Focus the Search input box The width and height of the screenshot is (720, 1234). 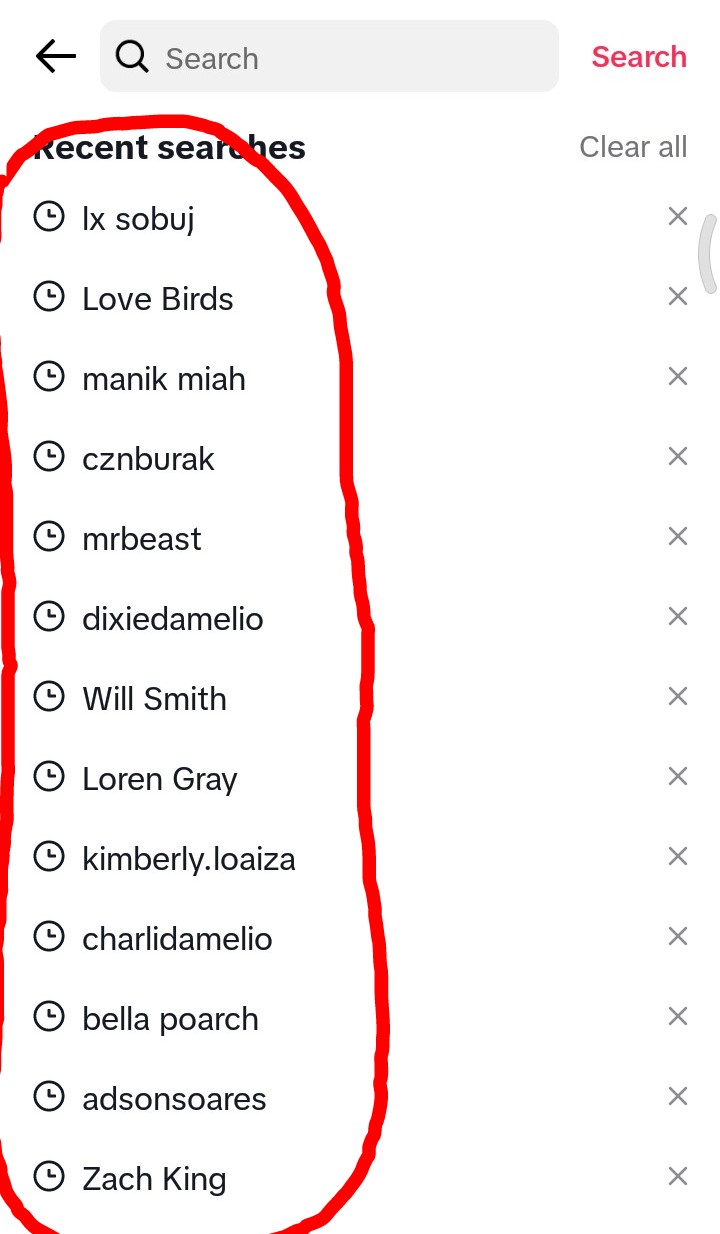[329, 57]
